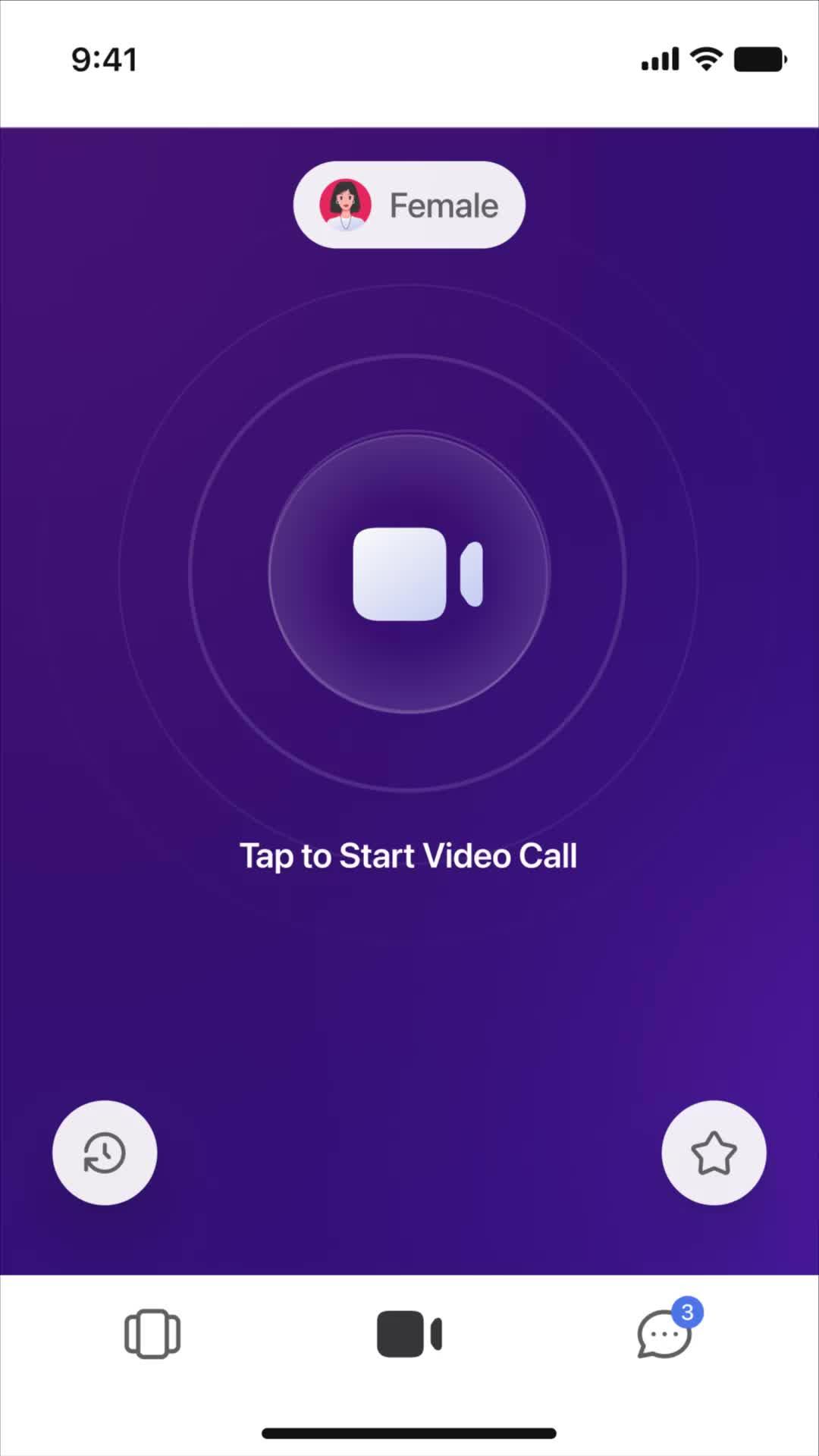
Task: Tap the star icon to view favorites
Action: [x=714, y=1152]
